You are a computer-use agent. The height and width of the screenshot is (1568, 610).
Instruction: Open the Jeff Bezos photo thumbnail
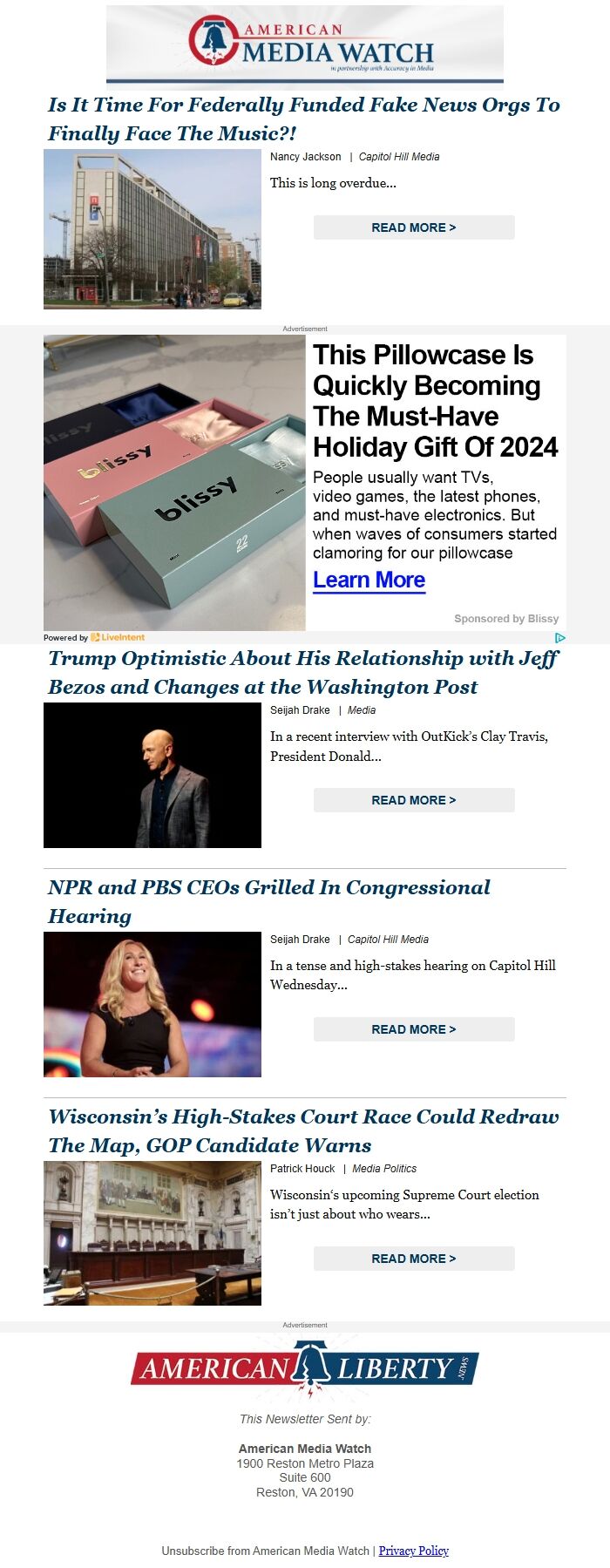click(152, 775)
